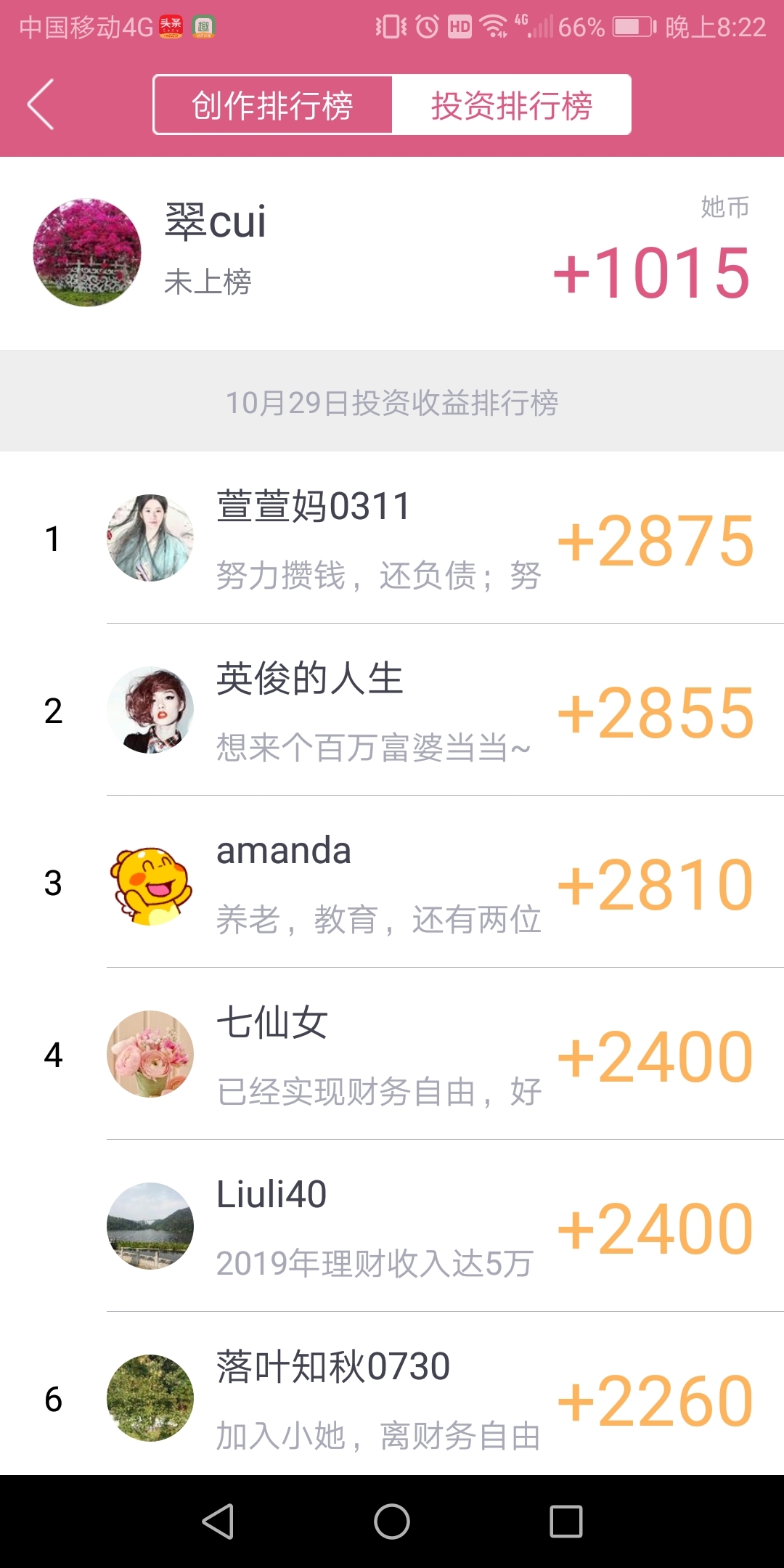Switch to the 创作排行榜 tab
Image resolution: width=784 pixels, height=1568 pixels.
(273, 105)
